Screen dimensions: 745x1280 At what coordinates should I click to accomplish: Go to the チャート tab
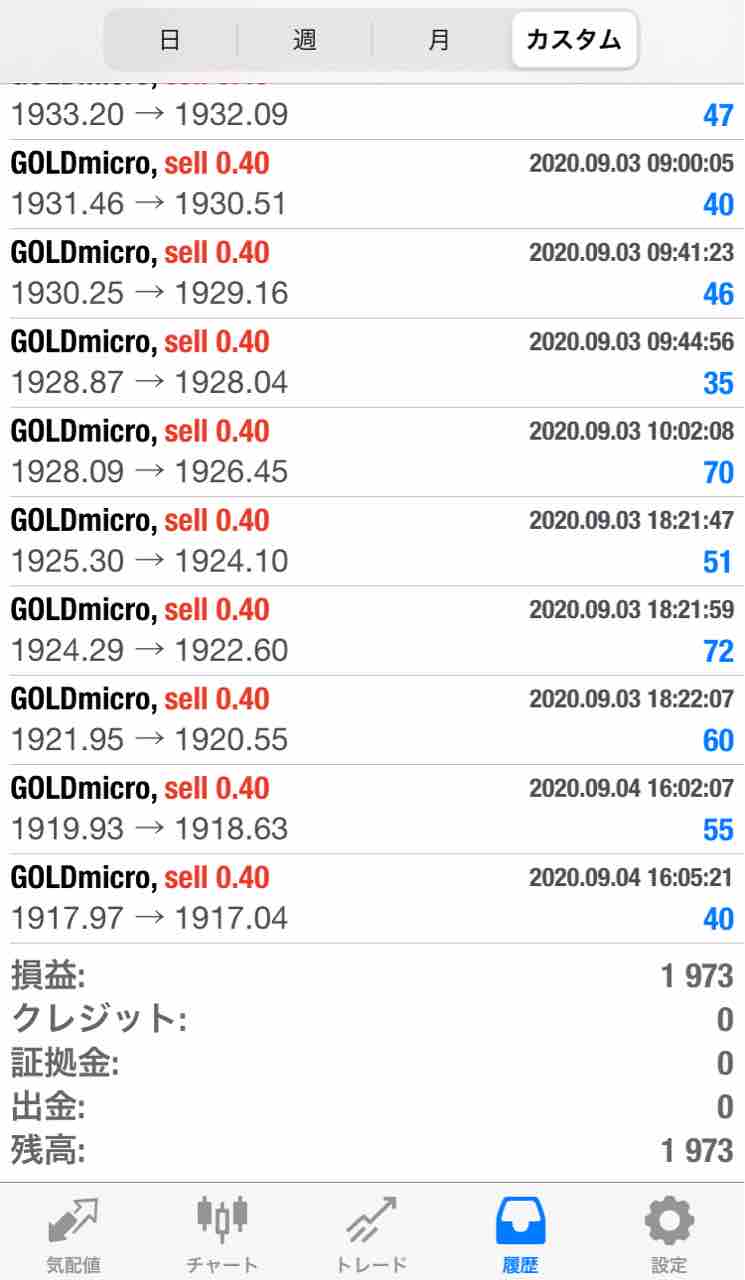pyautogui.click(x=222, y=1232)
